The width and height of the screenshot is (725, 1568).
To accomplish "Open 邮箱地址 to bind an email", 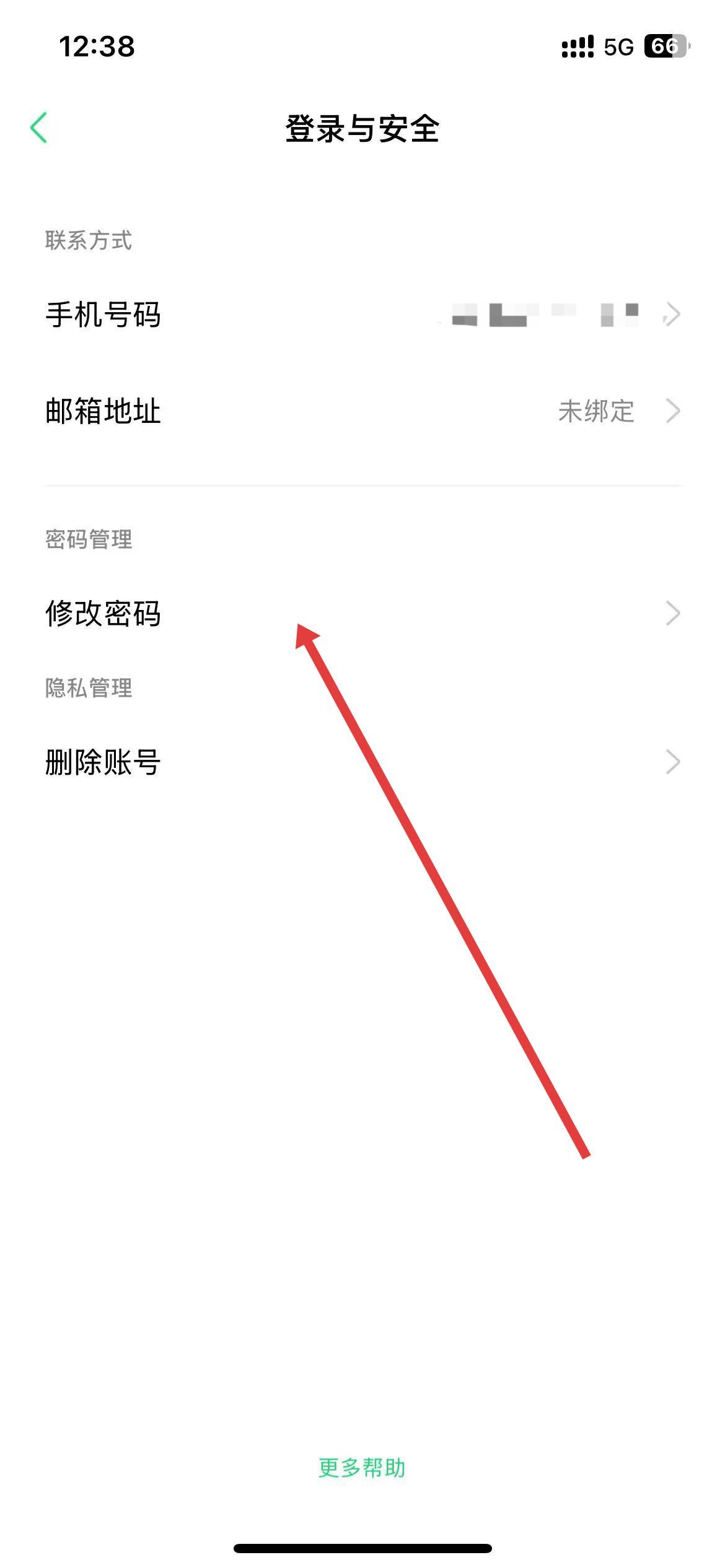I will [362, 411].
